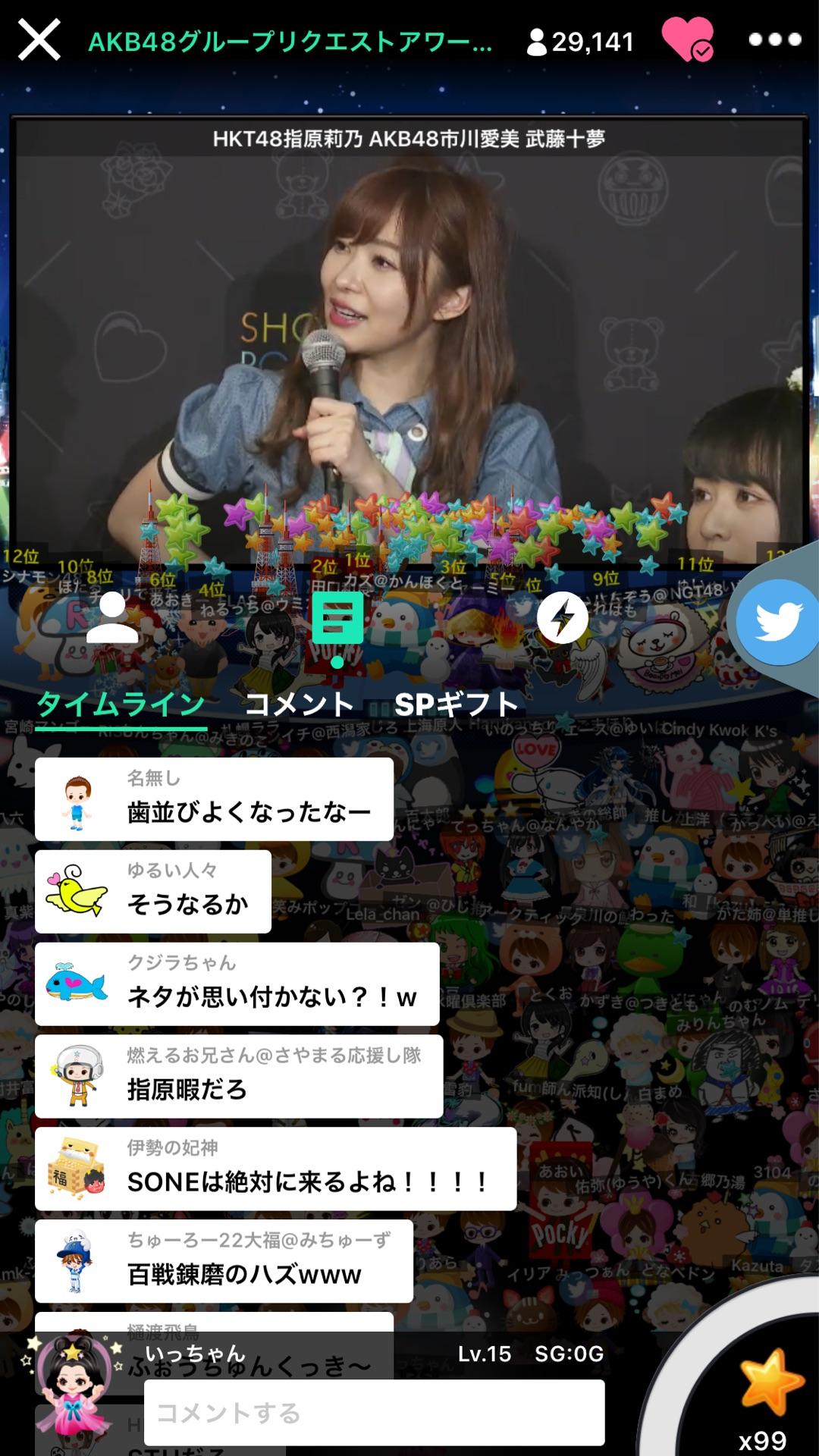The image size is (819, 1456).
Task: Tap the pink follow heart icon
Action: coord(687,40)
